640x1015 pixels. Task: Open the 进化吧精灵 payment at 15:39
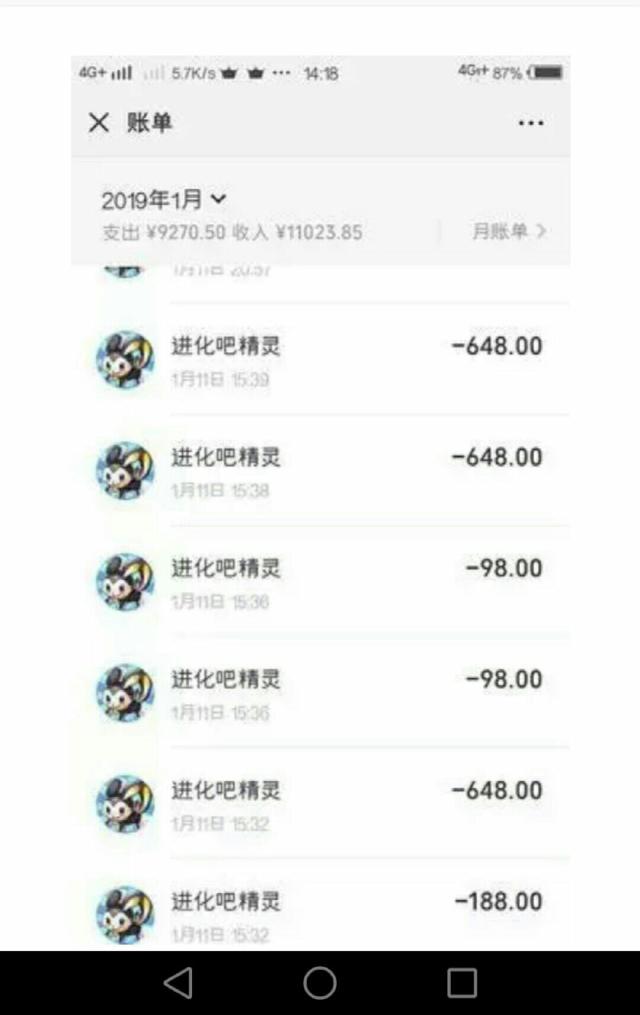[x=320, y=360]
